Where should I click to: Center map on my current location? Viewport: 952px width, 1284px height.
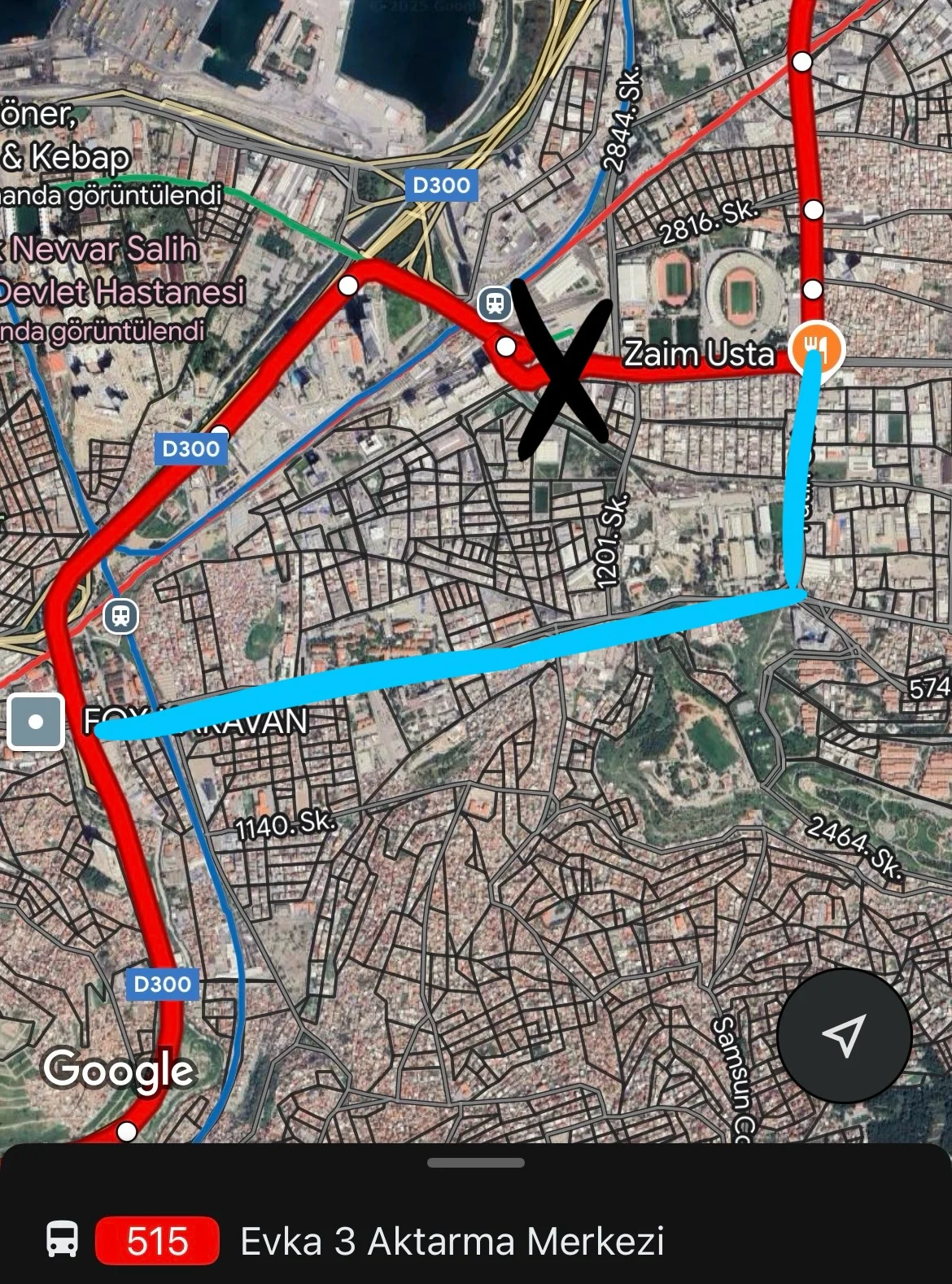(844, 1035)
